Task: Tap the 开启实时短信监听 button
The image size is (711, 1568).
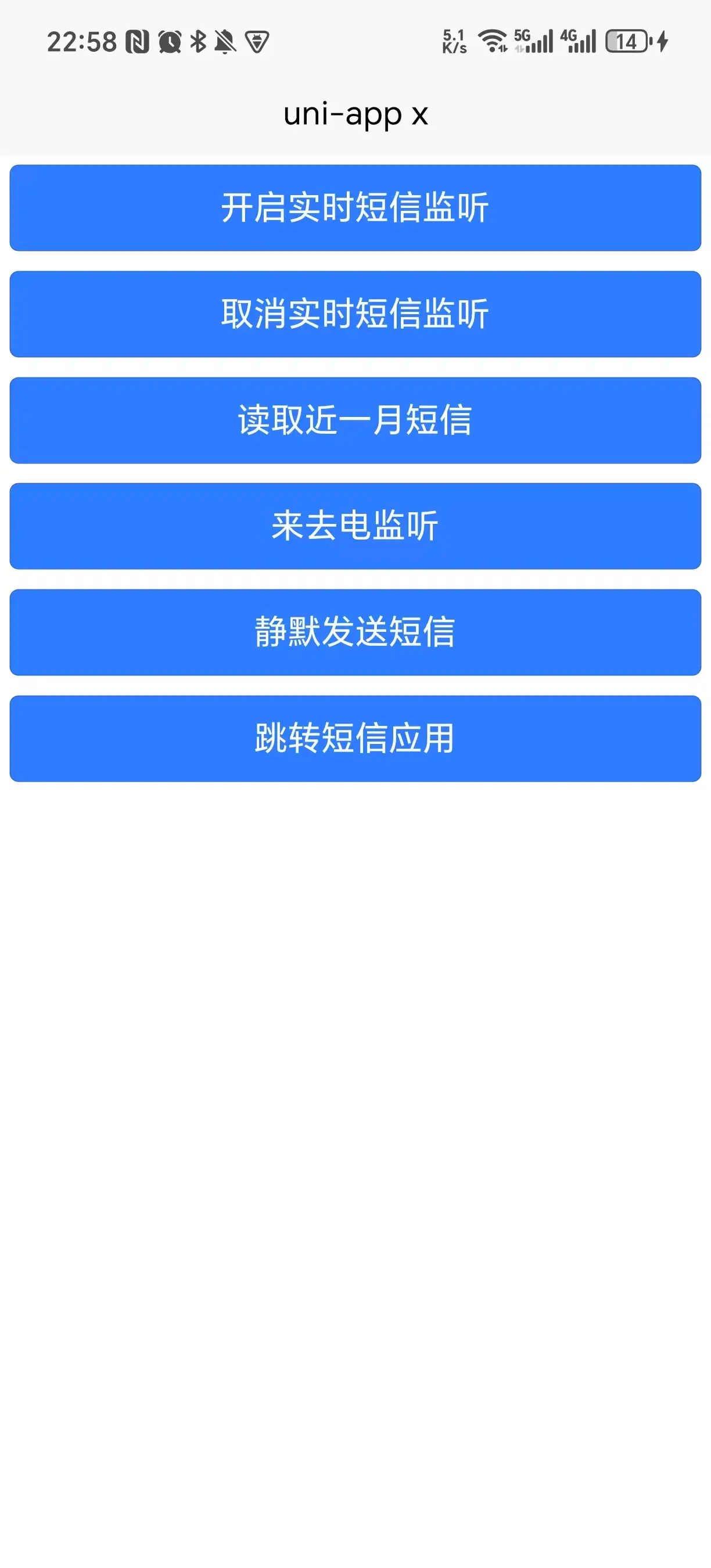Action: pyautogui.click(x=355, y=207)
